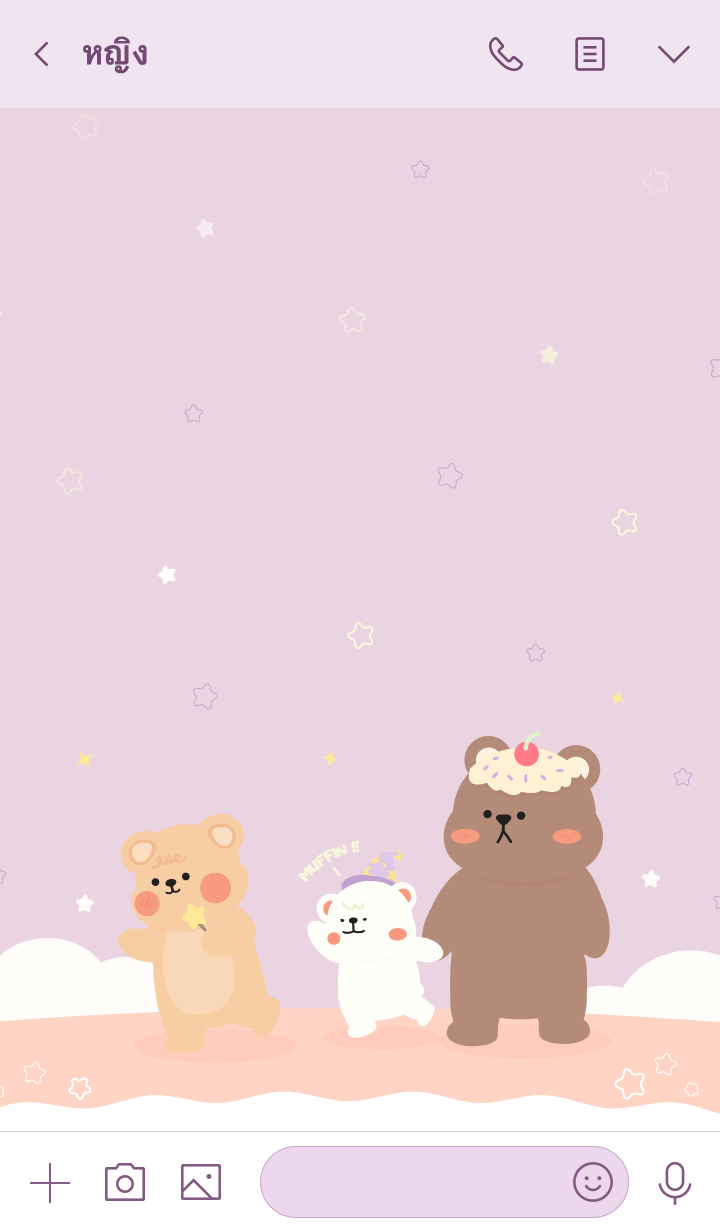Viewport: 720px width, 1232px height.
Task: Focus the message input field
Action: (410, 1182)
